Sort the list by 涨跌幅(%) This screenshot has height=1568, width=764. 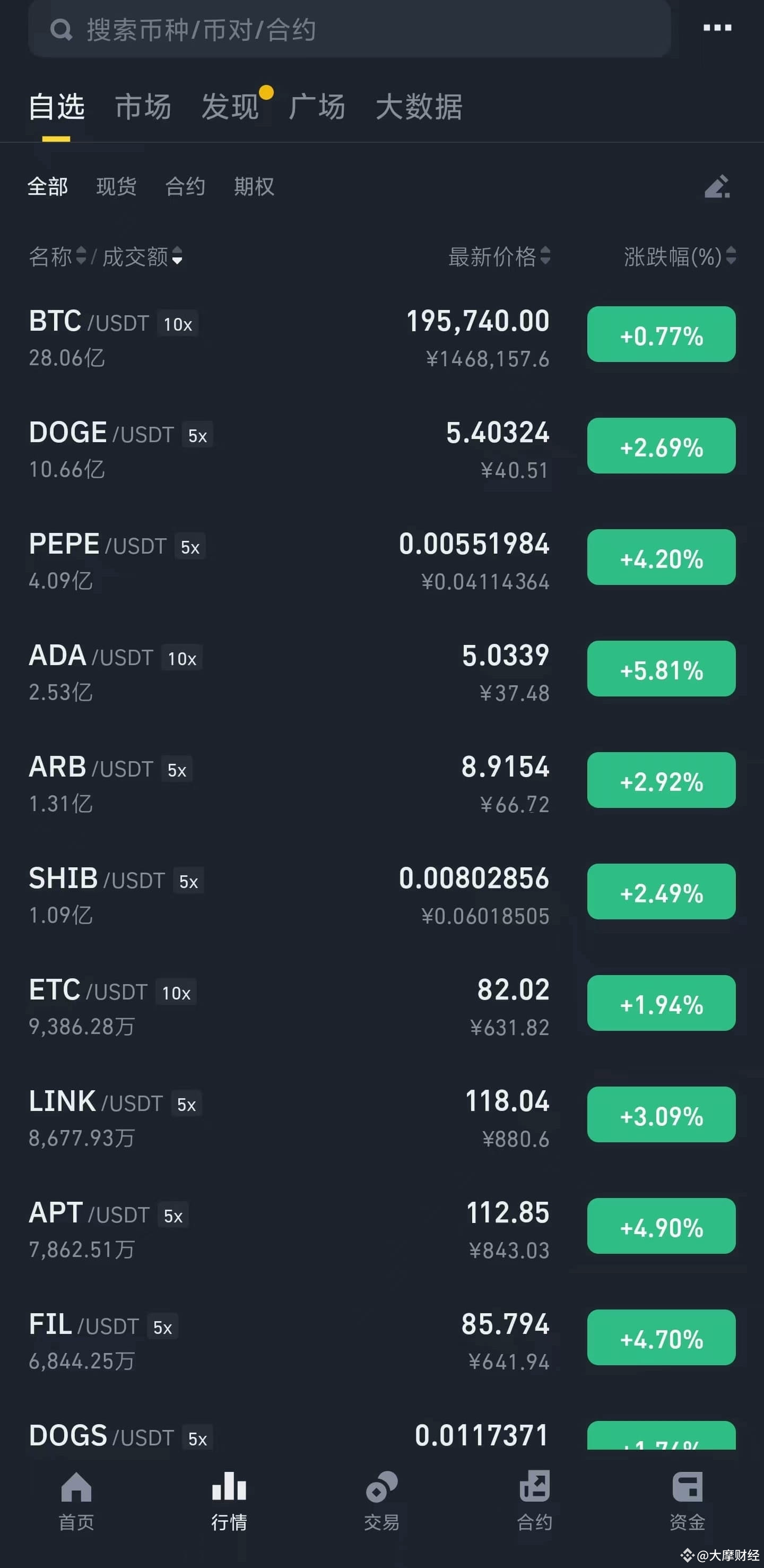pos(680,257)
